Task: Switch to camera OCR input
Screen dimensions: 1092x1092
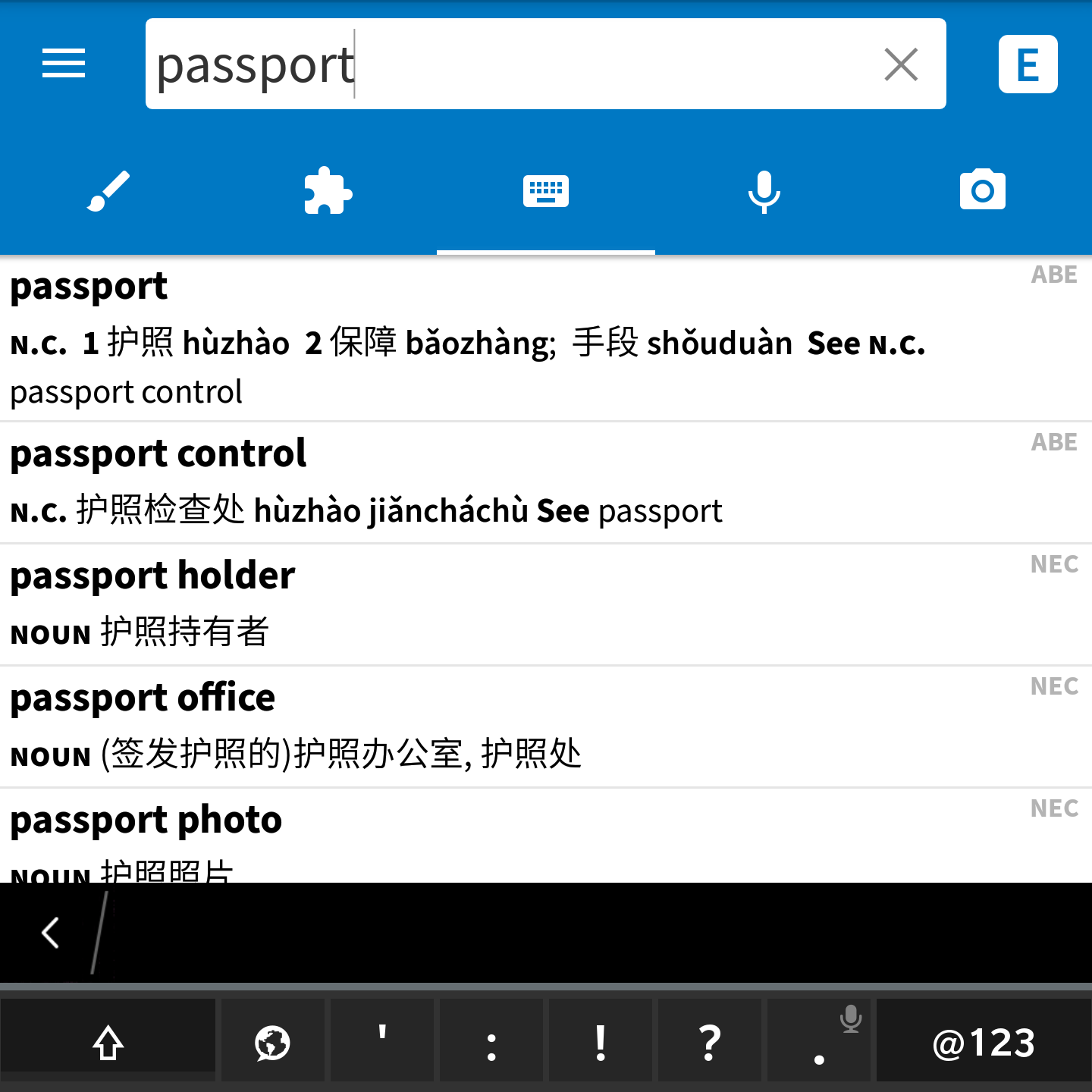Action: pos(982,191)
